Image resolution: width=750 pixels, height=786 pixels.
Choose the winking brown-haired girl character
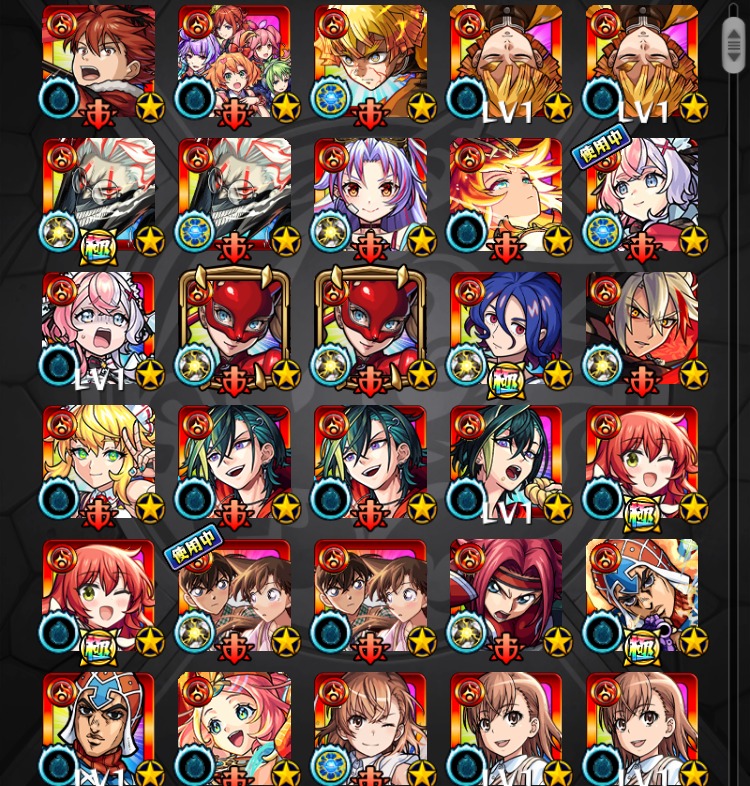click(370, 728)
